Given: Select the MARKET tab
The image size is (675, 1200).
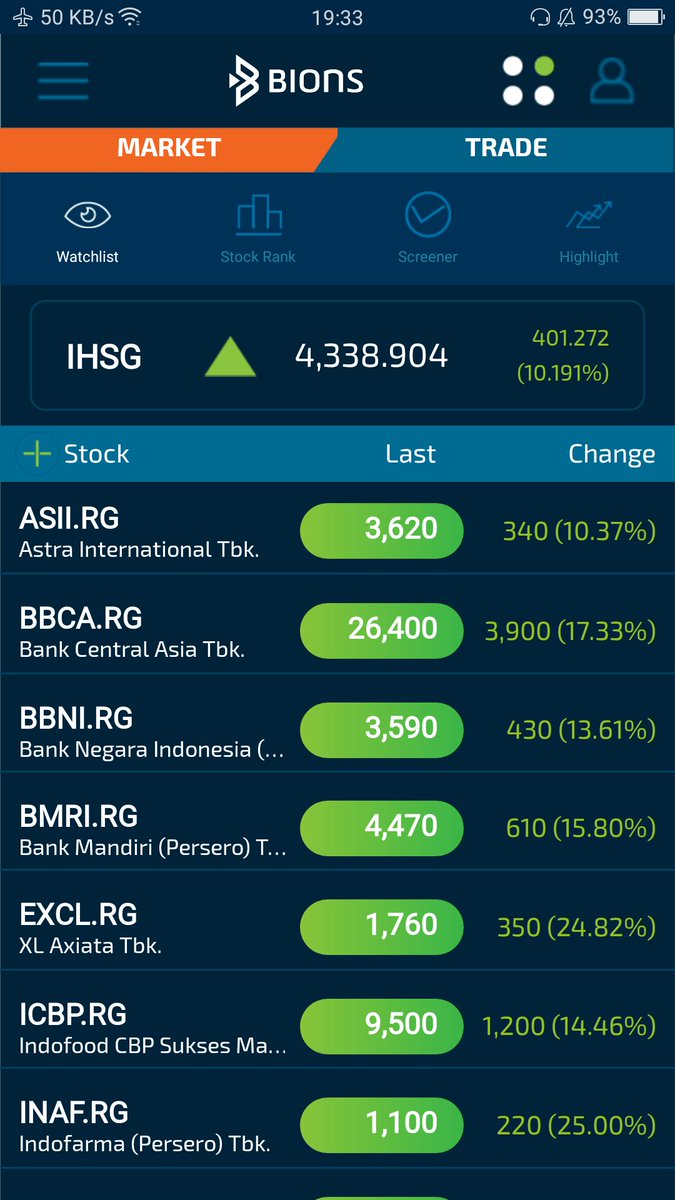Looking at the screenshot, I should [168, 148].
